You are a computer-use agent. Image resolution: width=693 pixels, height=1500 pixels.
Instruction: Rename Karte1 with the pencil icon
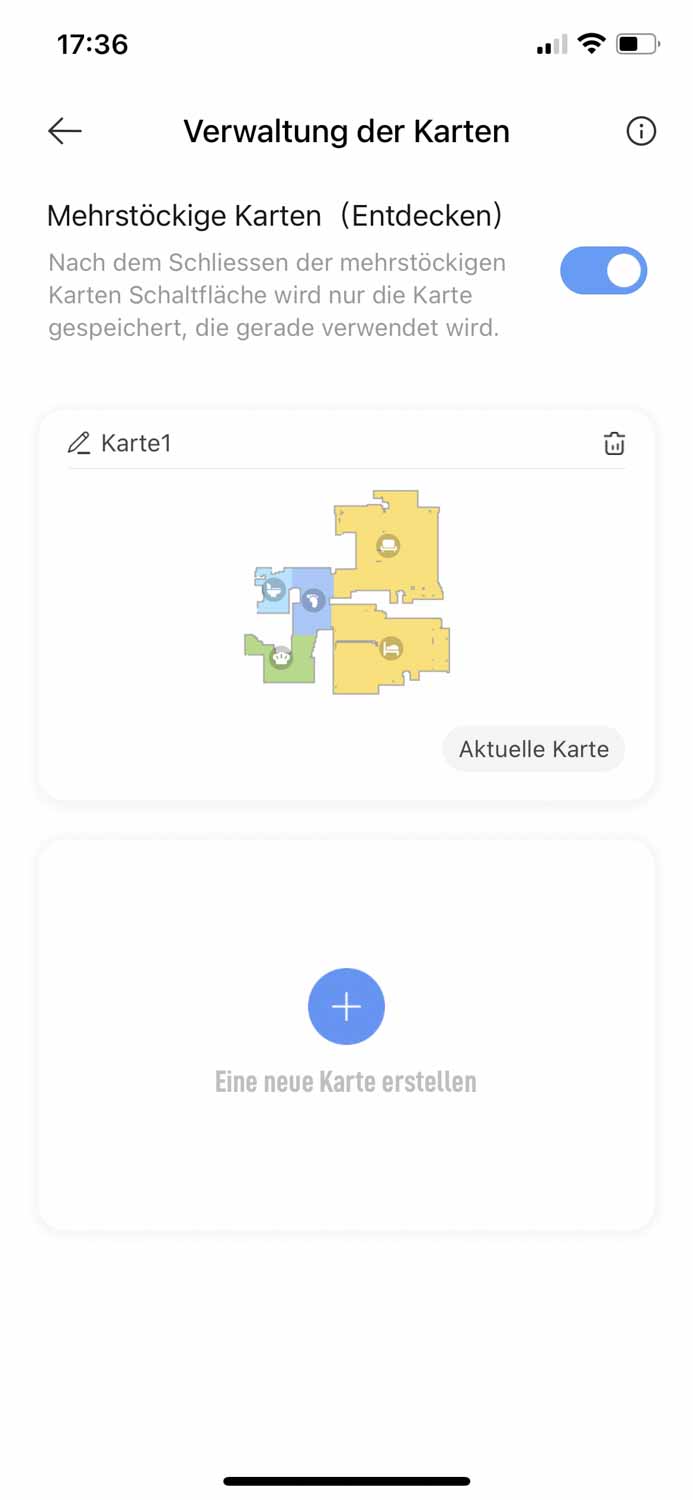[79, 443]
